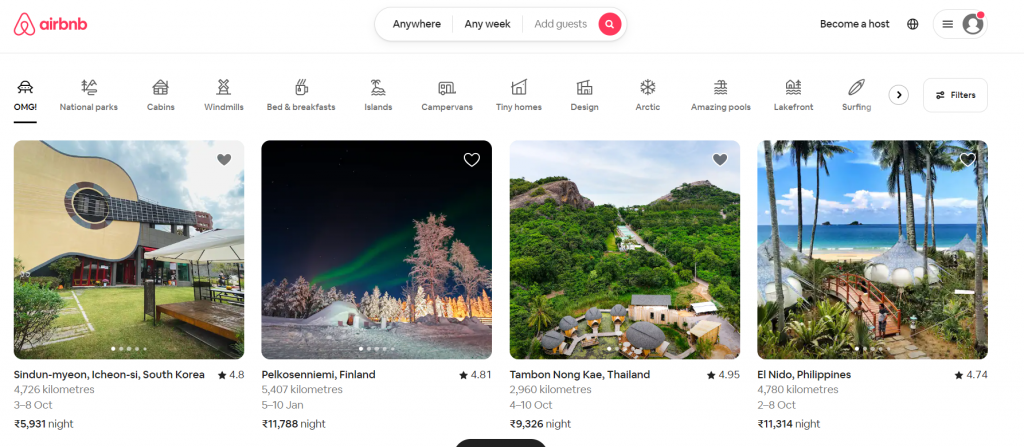Save the Sindun-myeon South Korea listing to wishlist
The width and height of the screenshot is (1024, 447).
(x=224, y=160)
